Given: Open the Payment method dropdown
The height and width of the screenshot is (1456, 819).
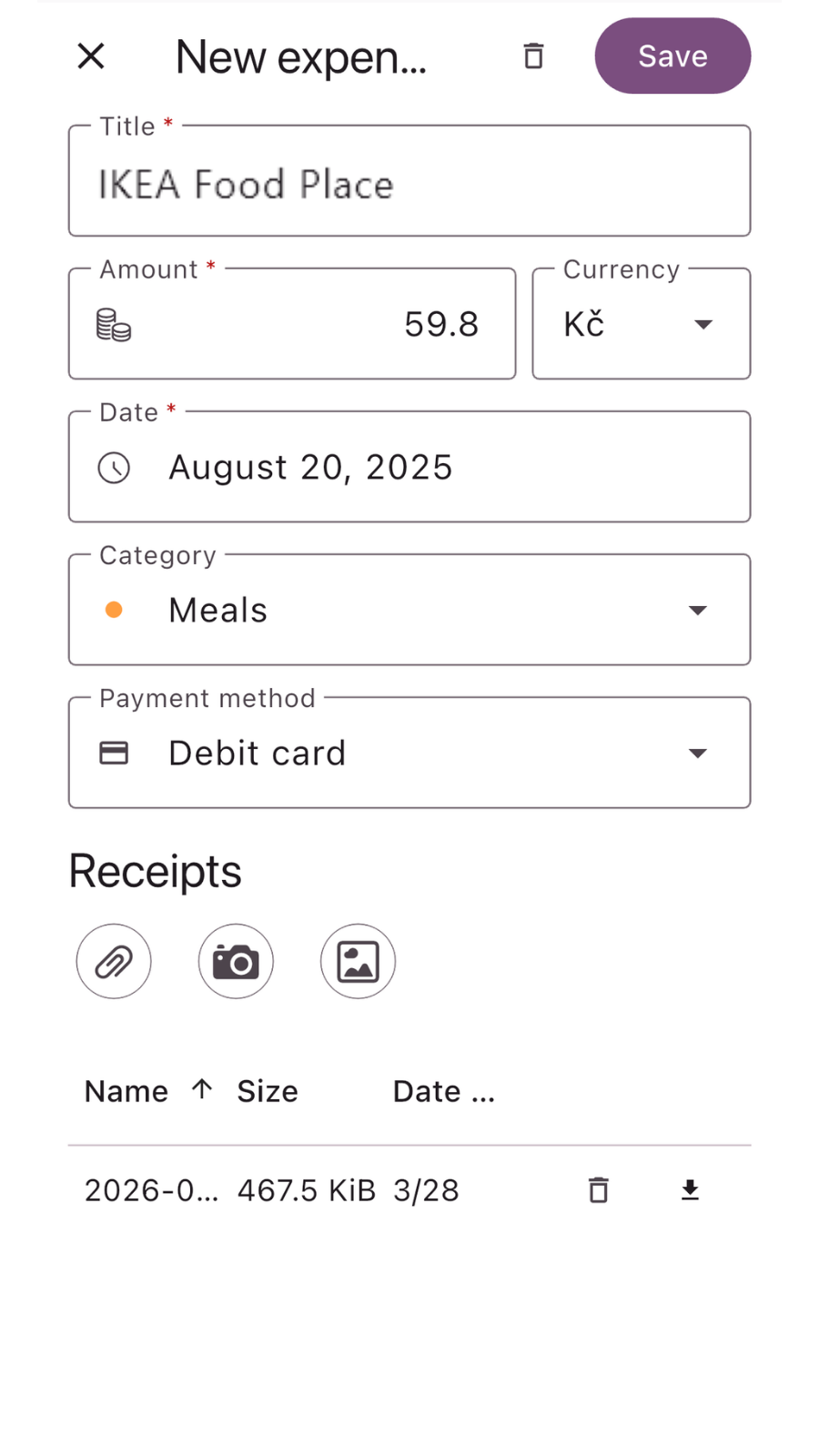Looking at the screenshot, I should (x=409, y=753).
